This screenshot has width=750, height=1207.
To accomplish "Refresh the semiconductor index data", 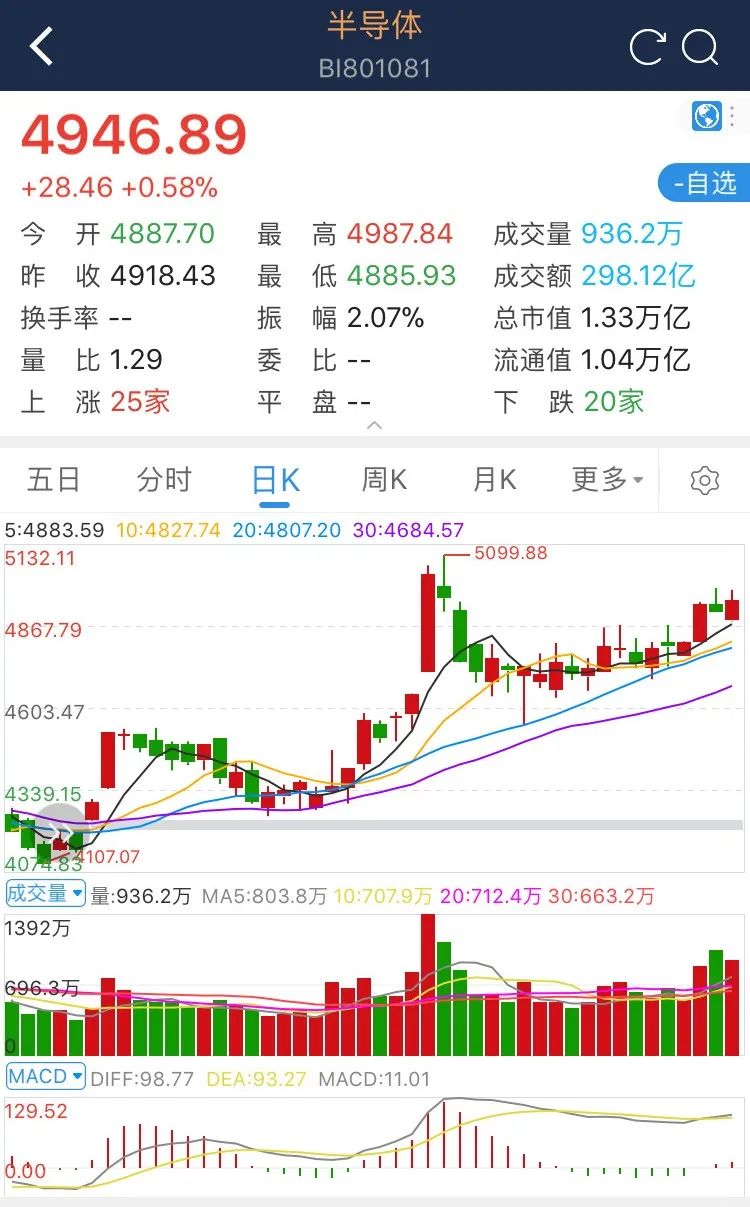I will click(x=647, y=47).
